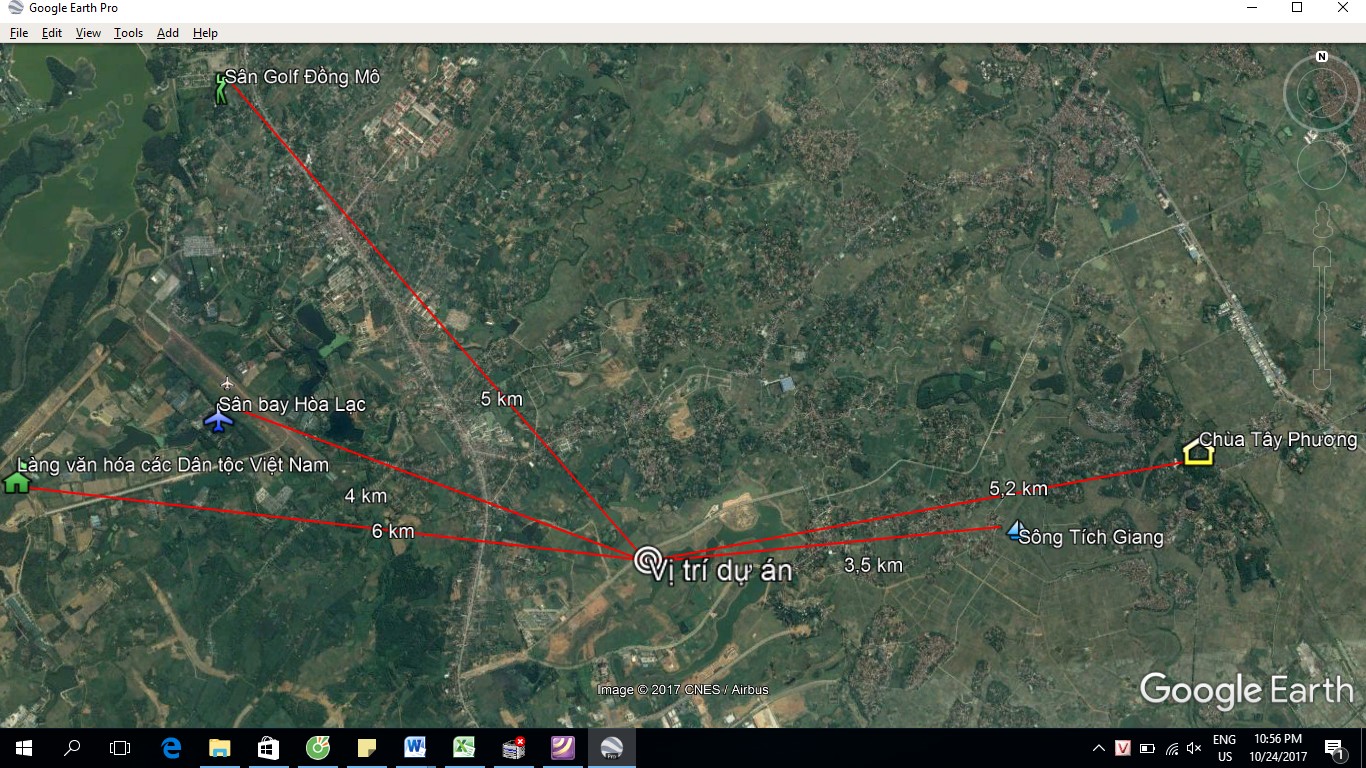Open the File menu

coord(19,33)
